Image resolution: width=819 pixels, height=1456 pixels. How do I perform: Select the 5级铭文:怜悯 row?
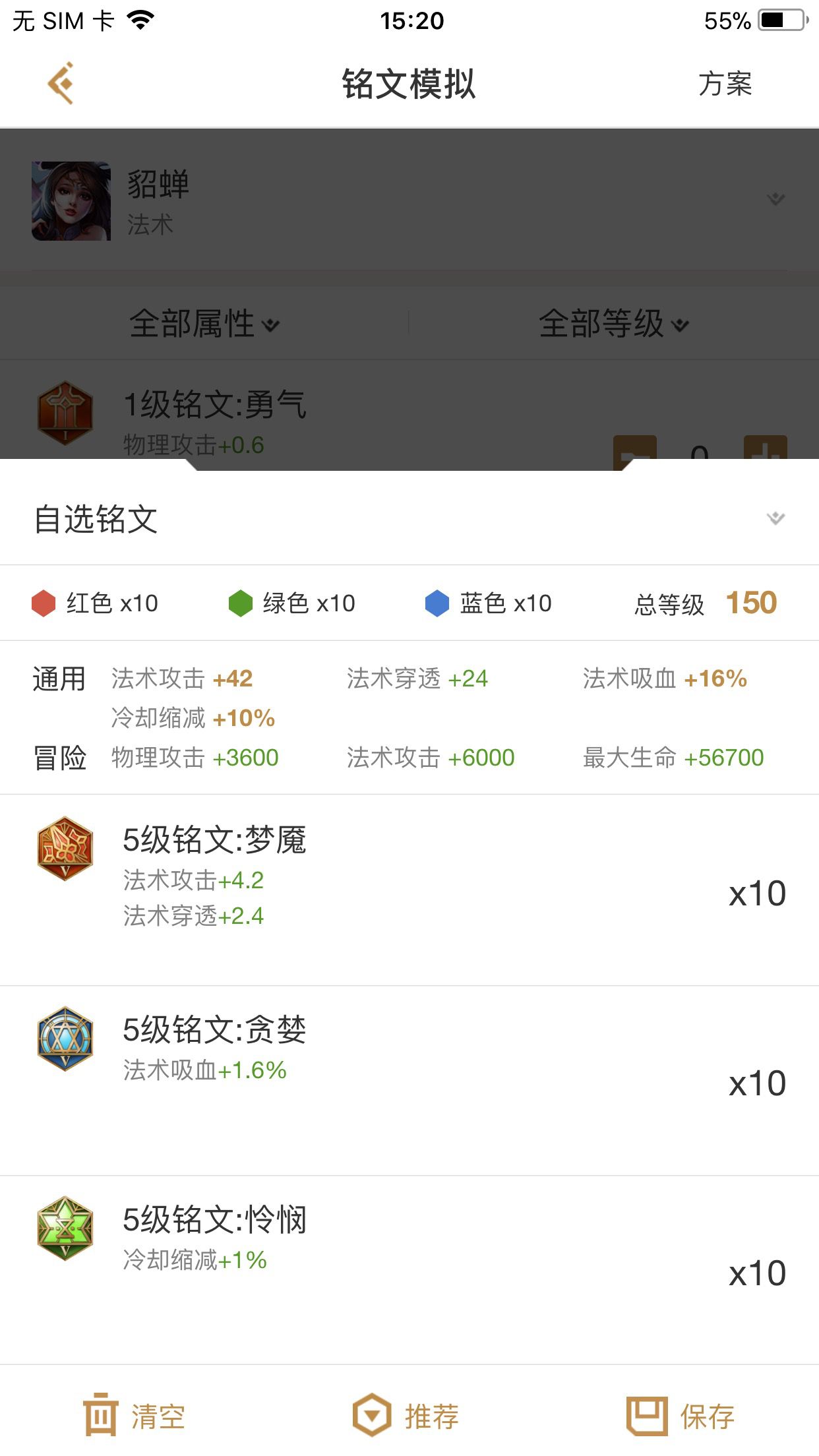(409, 1268)
